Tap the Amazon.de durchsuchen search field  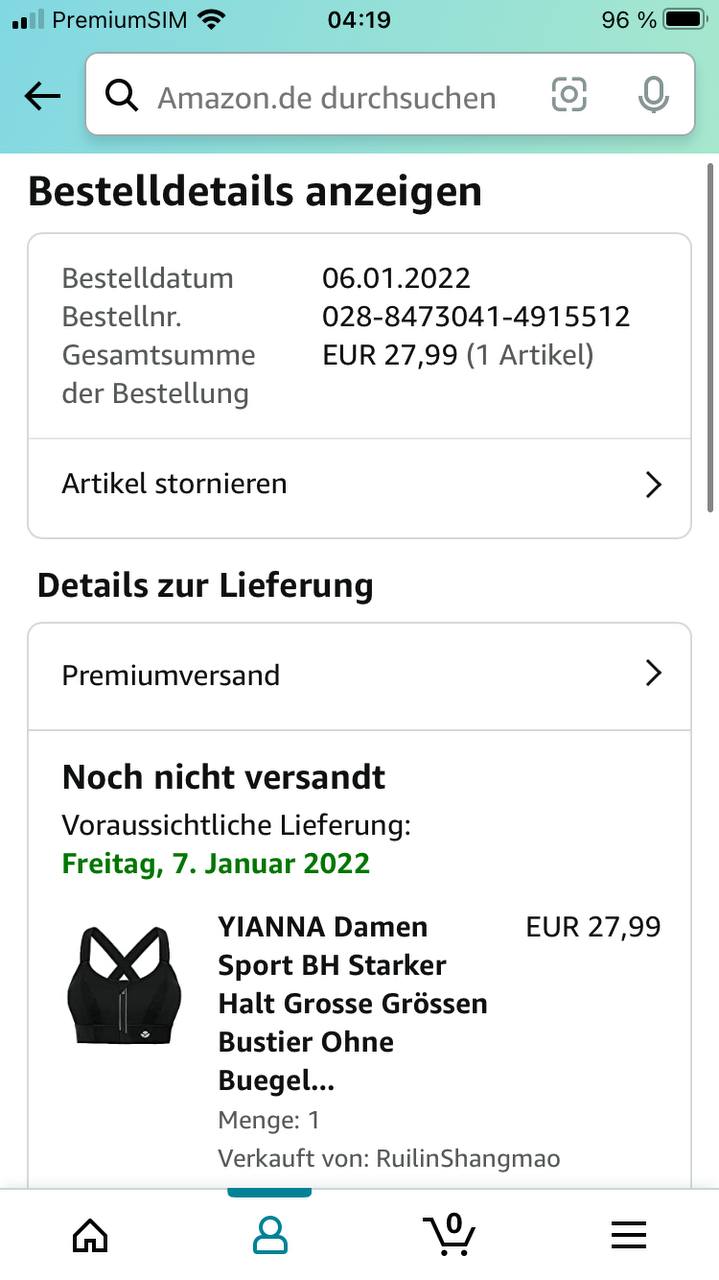(326, 97)
